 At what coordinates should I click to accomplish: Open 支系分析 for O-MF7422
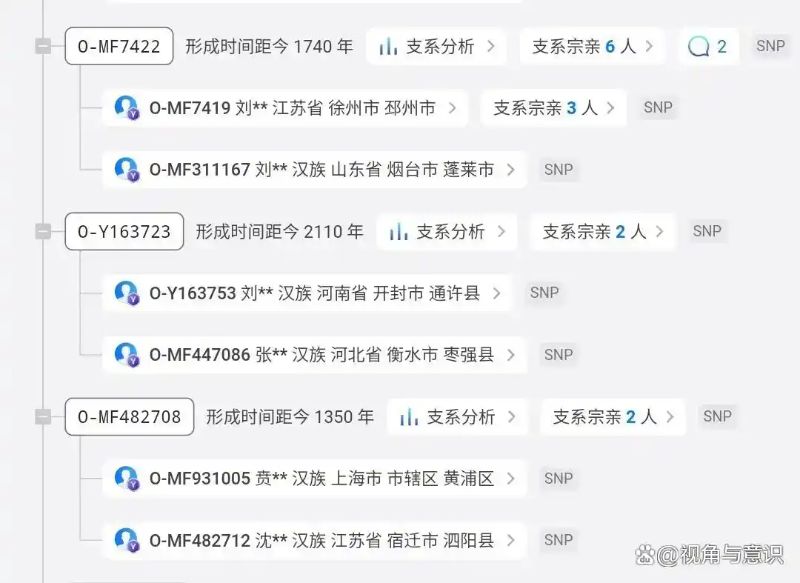pyautogui.click(x=436, y=46)
